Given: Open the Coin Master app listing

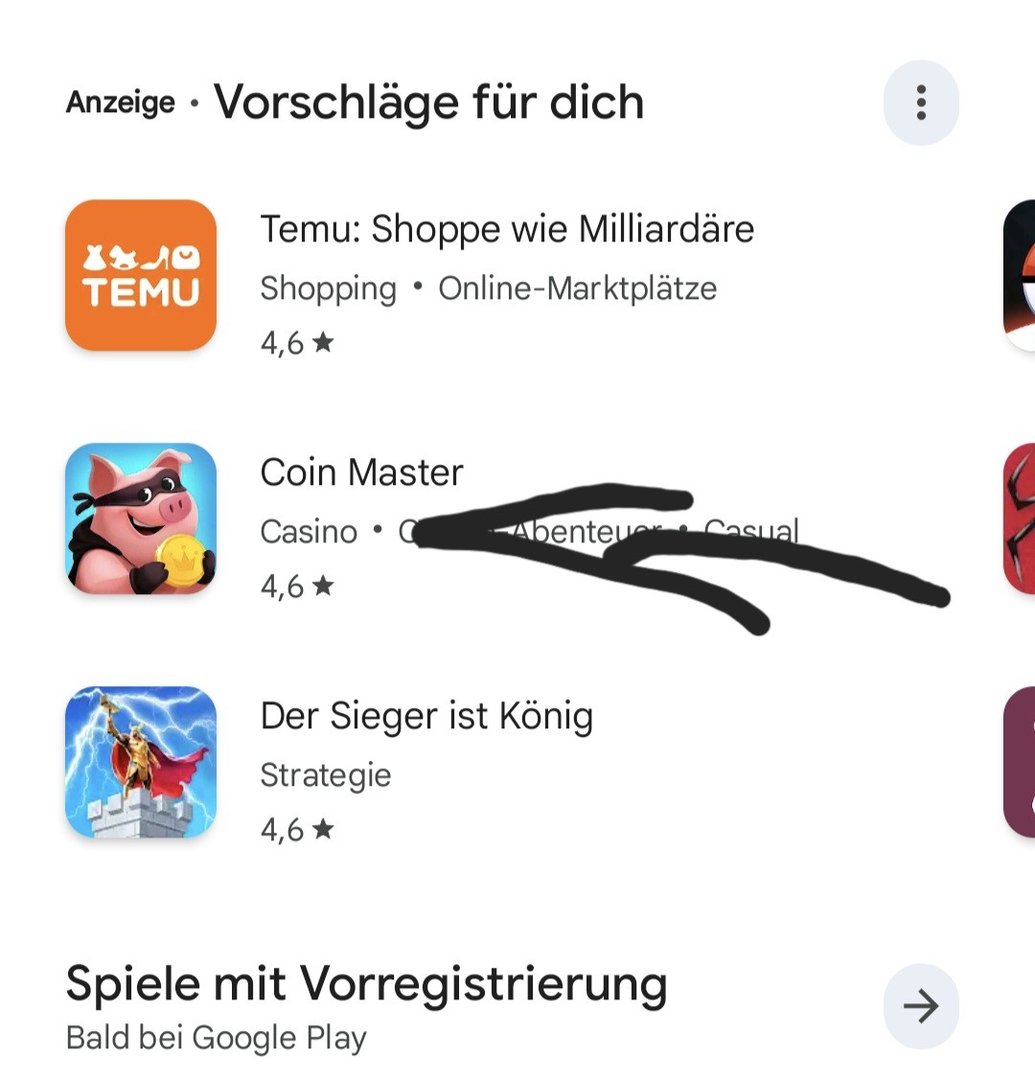Looking at the screenshot, I should [141, 518].
